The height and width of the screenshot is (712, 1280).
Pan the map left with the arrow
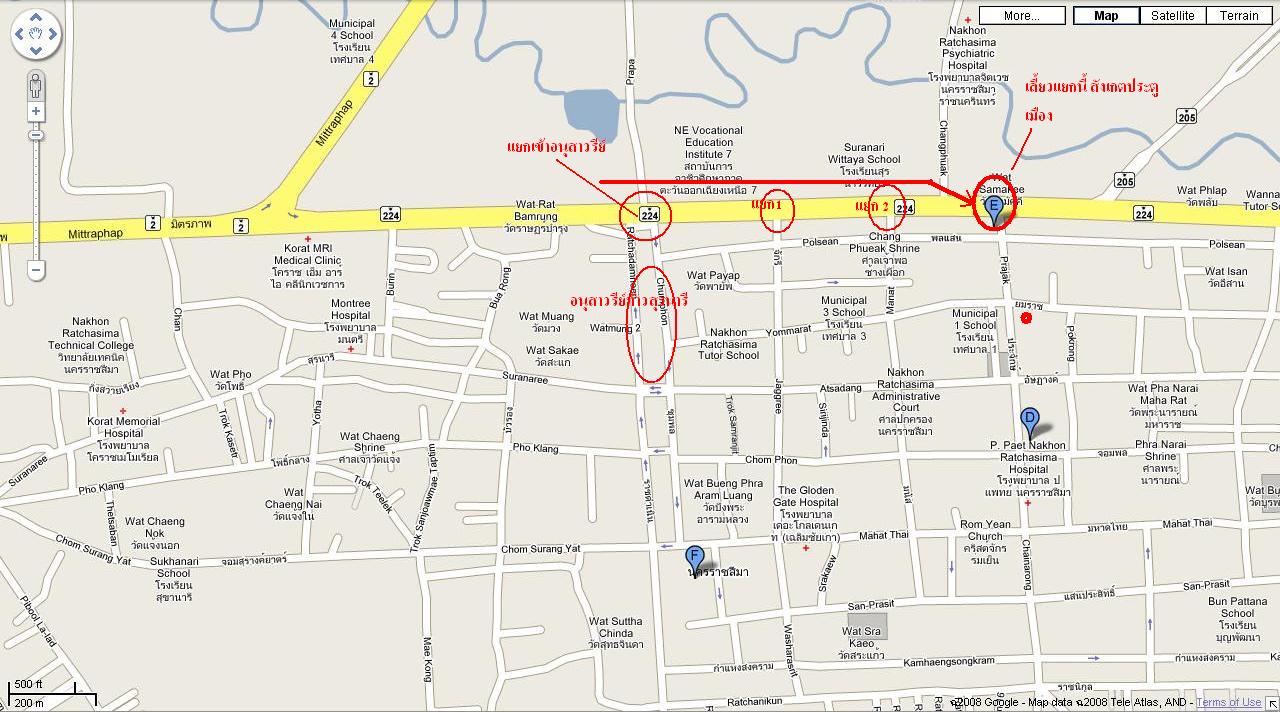point(19,36)
